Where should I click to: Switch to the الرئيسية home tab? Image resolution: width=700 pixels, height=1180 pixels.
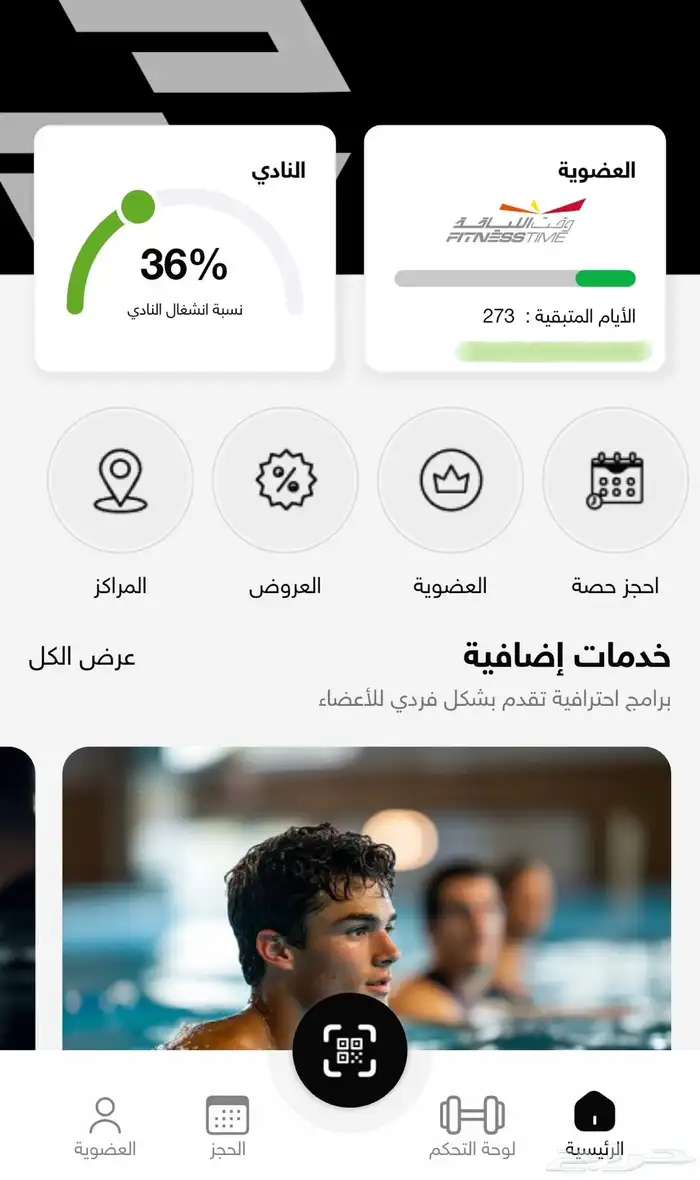(594, 1125)
